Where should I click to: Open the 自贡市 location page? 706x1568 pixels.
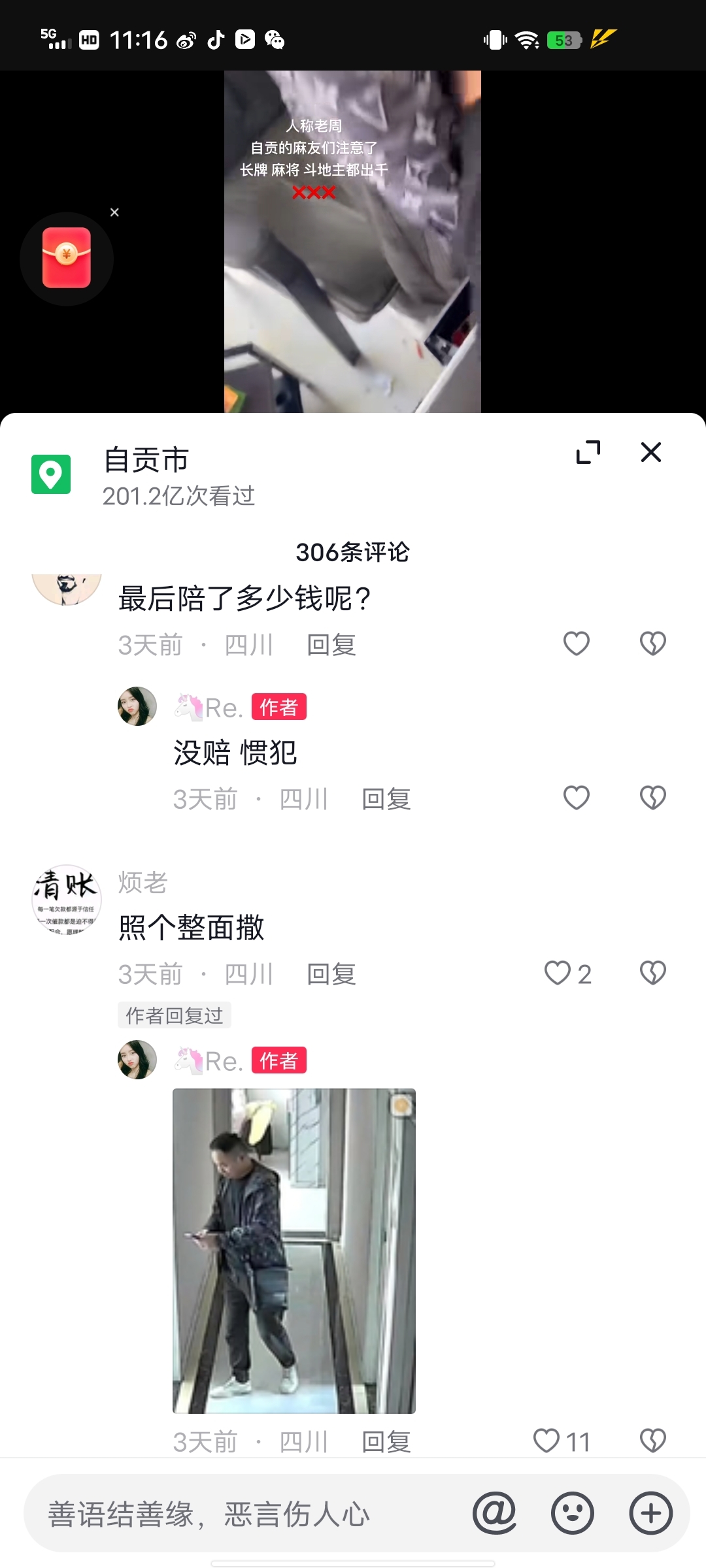(146, 460)
